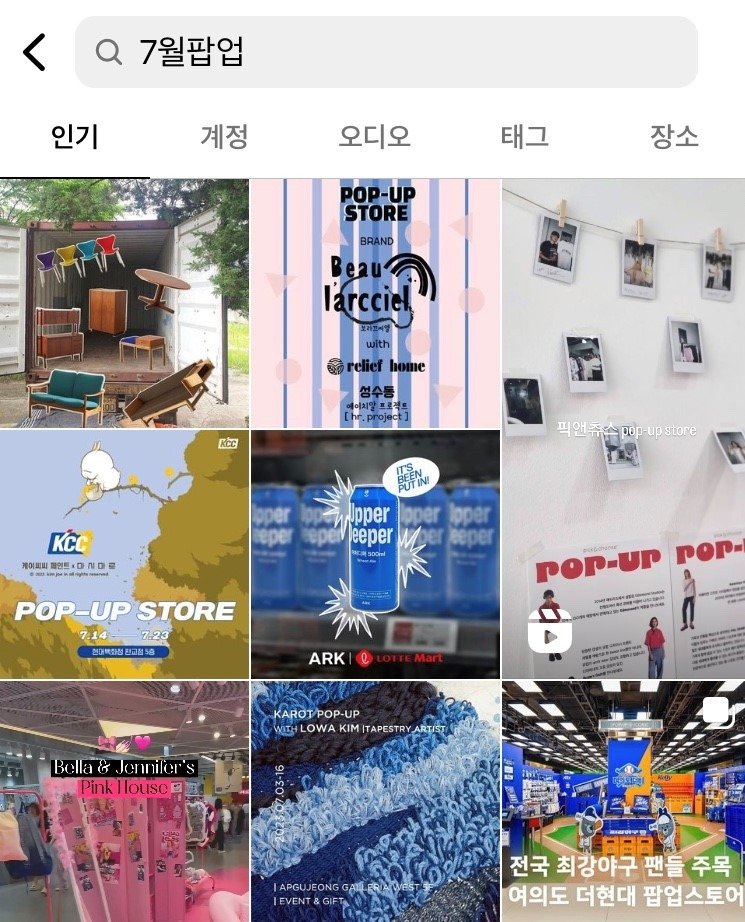
Task: Switch to the 오디오 tab
Action: point(373,138)
